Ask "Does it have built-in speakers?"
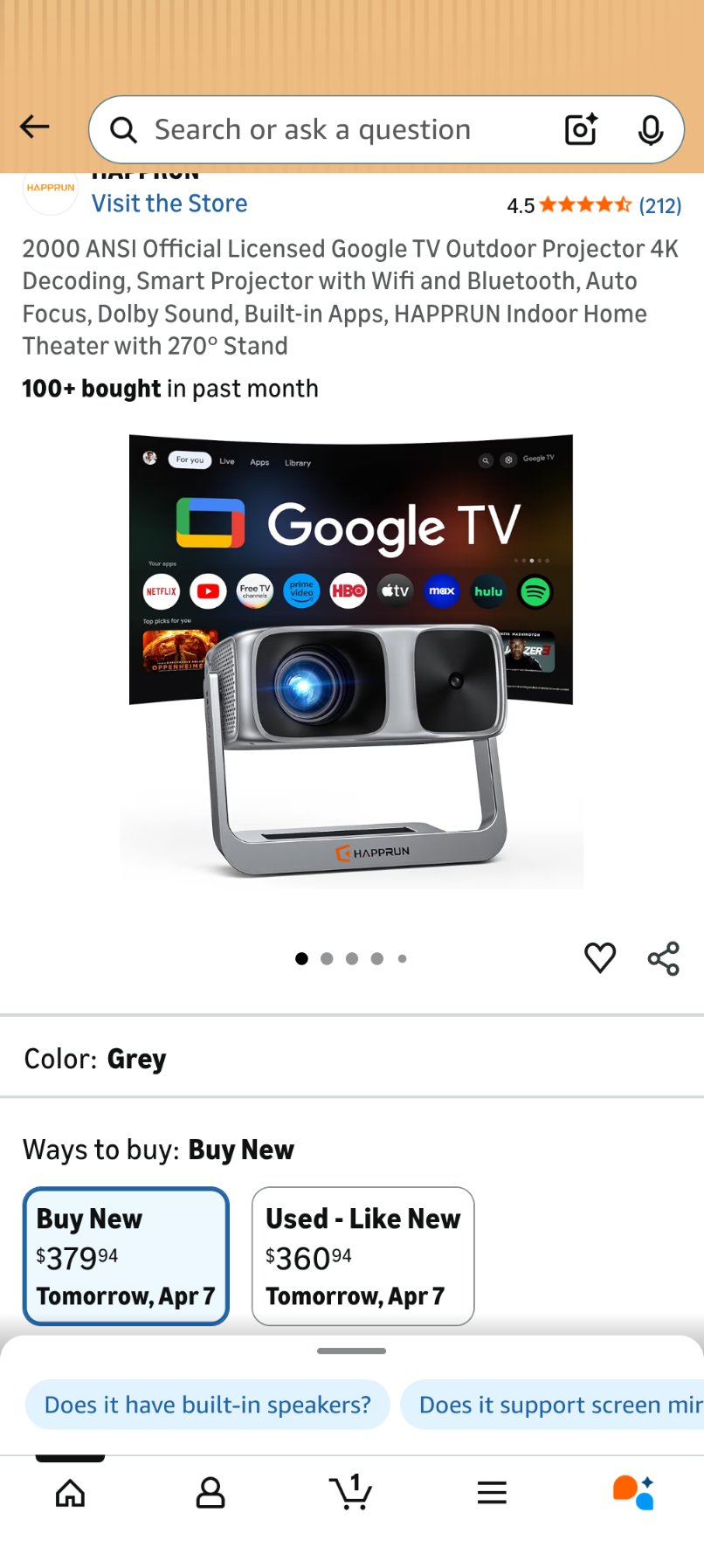The height and width of the screenshot is (1568, 704). pyautogui.click(x=207, y=1405)
